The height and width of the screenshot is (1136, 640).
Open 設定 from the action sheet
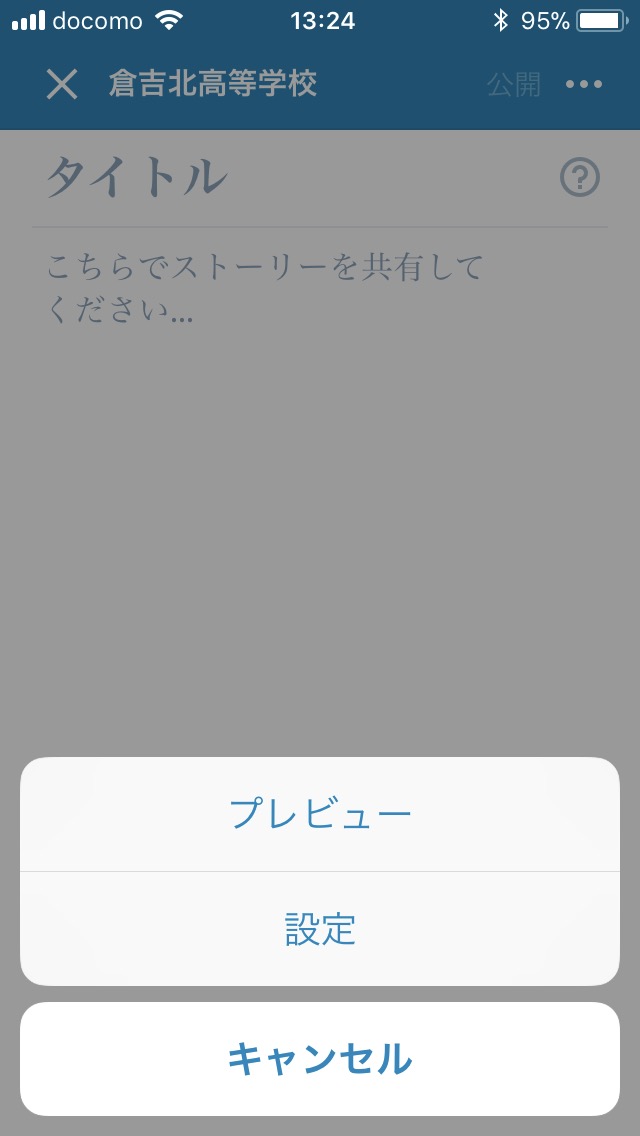point(320,929)
